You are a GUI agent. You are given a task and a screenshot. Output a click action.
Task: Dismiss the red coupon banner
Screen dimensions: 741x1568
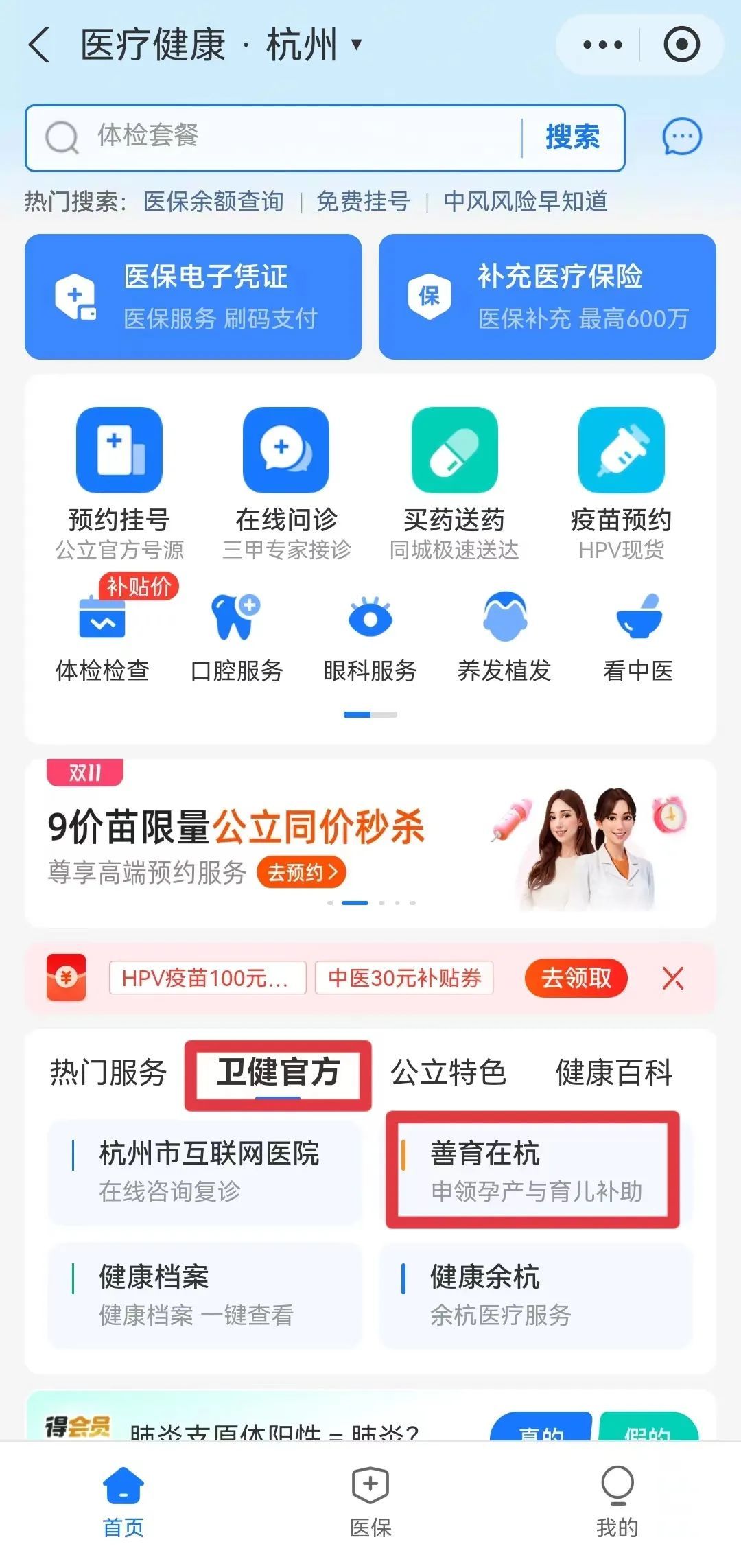click(x=673, y=978)
